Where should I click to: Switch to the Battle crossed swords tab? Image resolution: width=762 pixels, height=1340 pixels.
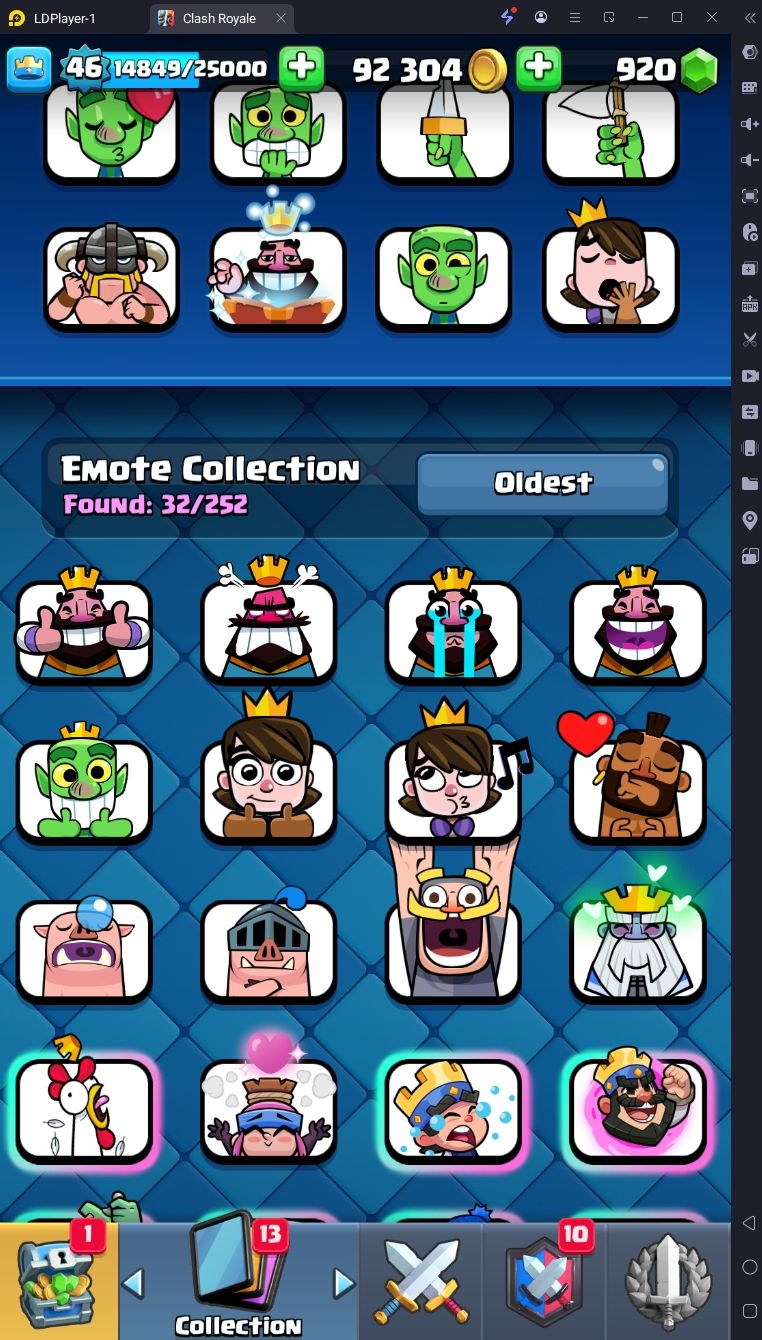click(420, 1282)
